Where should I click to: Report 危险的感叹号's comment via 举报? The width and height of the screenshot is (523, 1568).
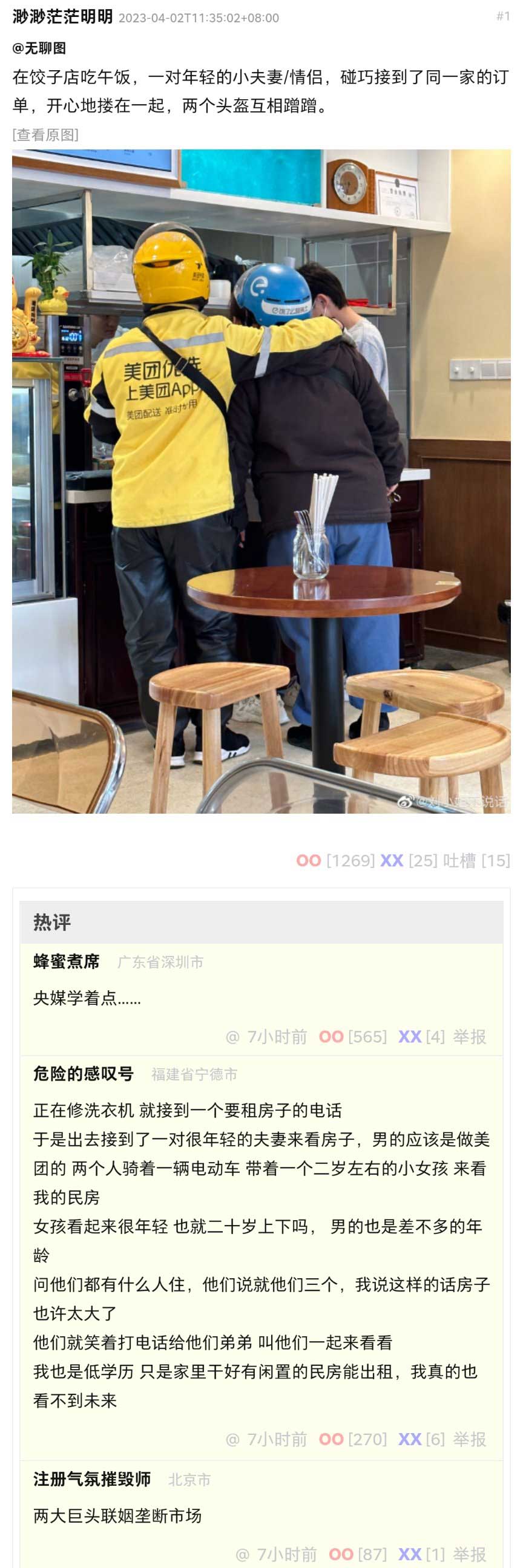point(469,1439)
